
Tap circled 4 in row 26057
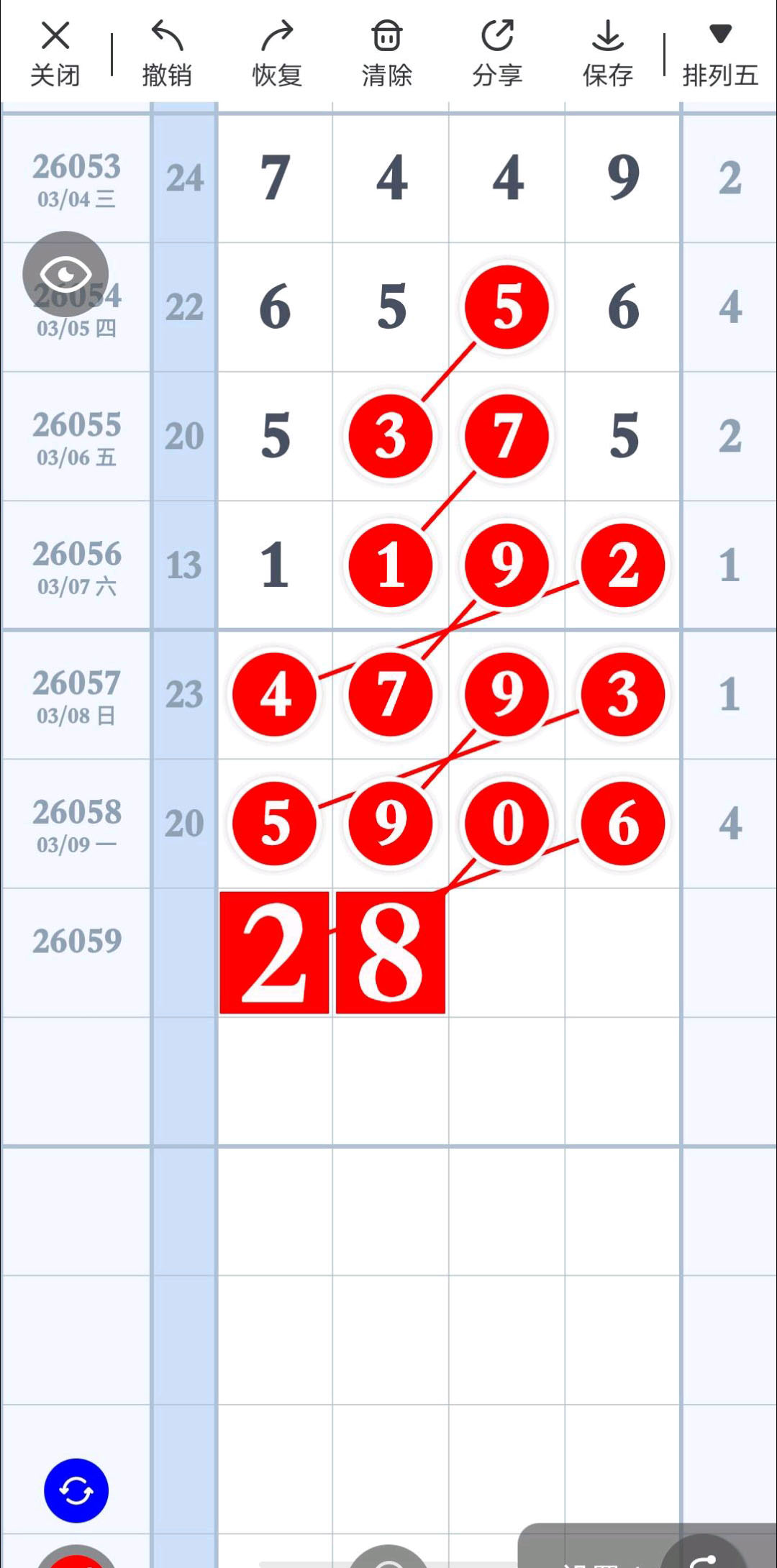point(274,694)
